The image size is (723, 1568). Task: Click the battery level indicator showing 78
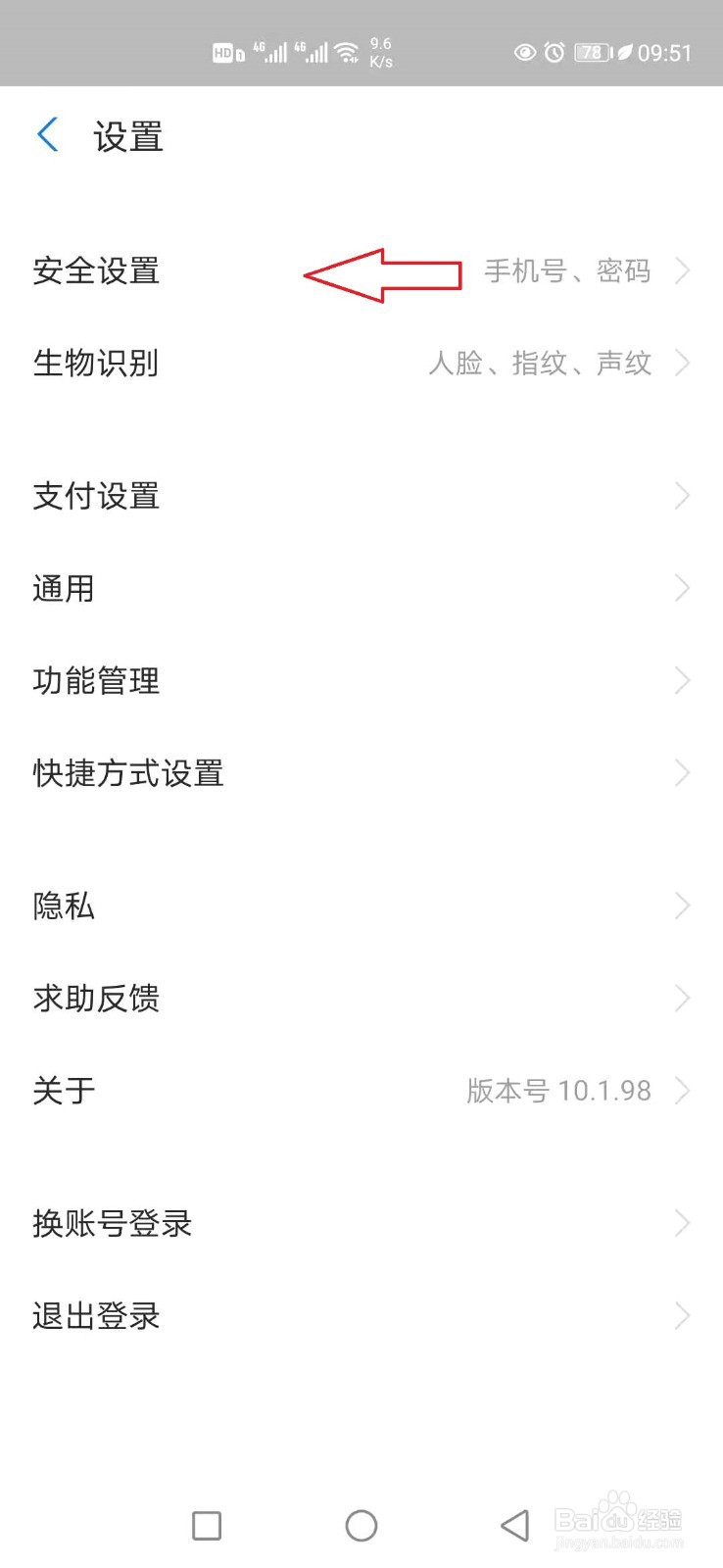coord(591,54)
